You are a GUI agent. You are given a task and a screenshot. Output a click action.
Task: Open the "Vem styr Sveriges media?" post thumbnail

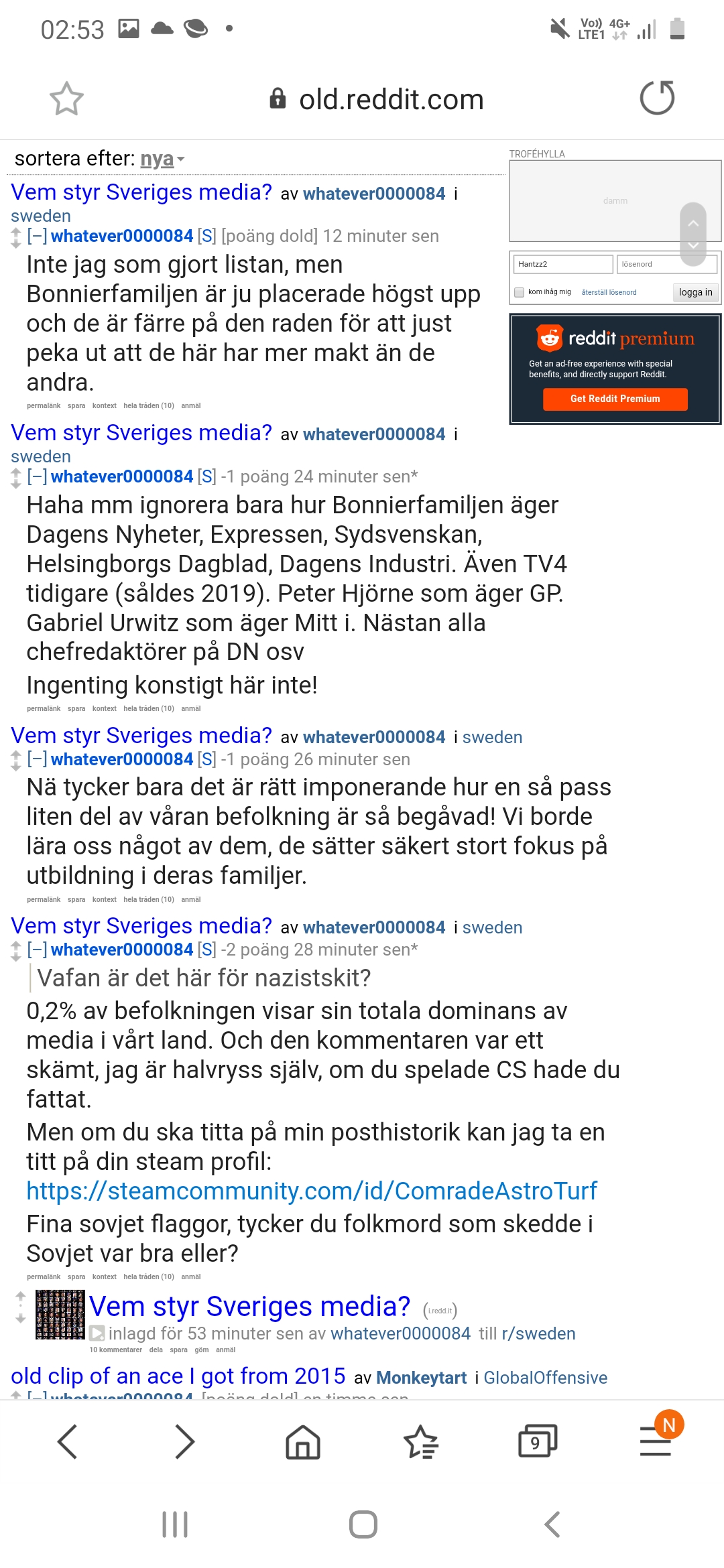(x=60, y=1315)
